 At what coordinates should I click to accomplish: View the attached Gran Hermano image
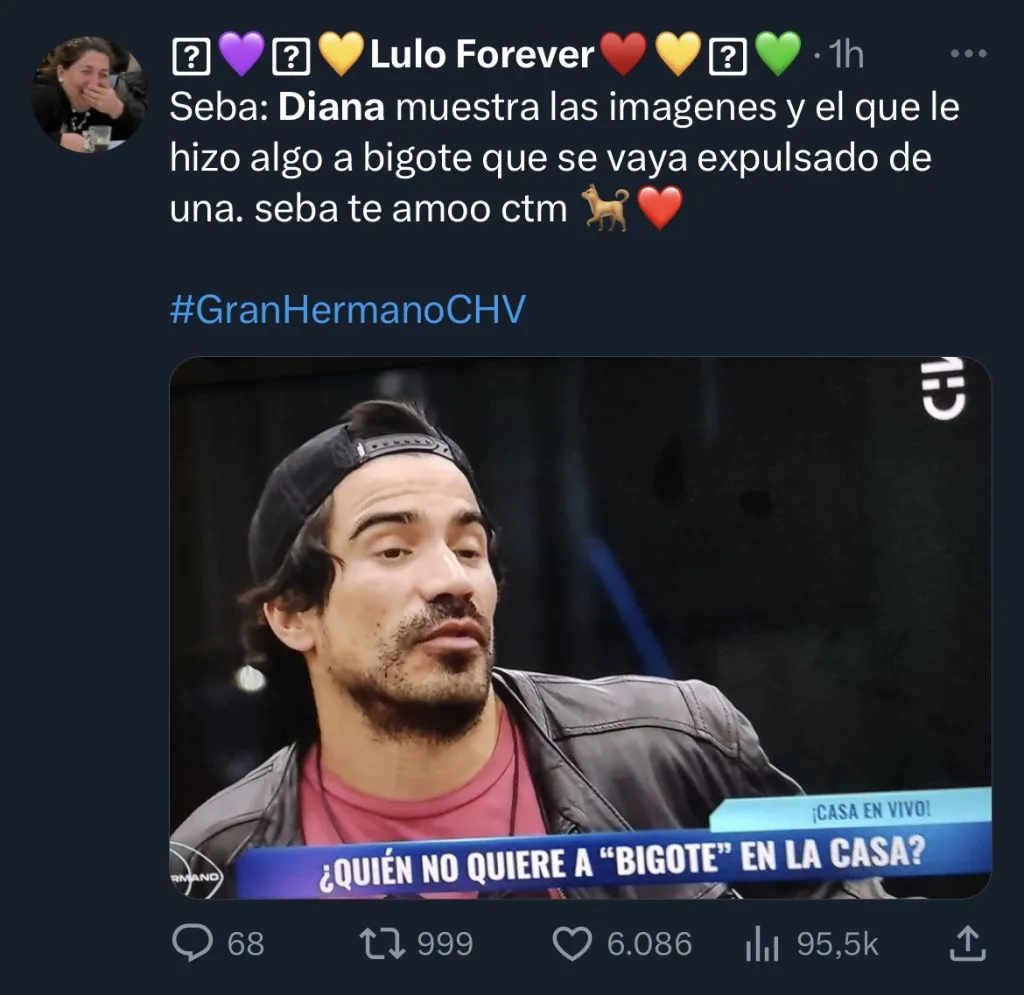(580, 627)
